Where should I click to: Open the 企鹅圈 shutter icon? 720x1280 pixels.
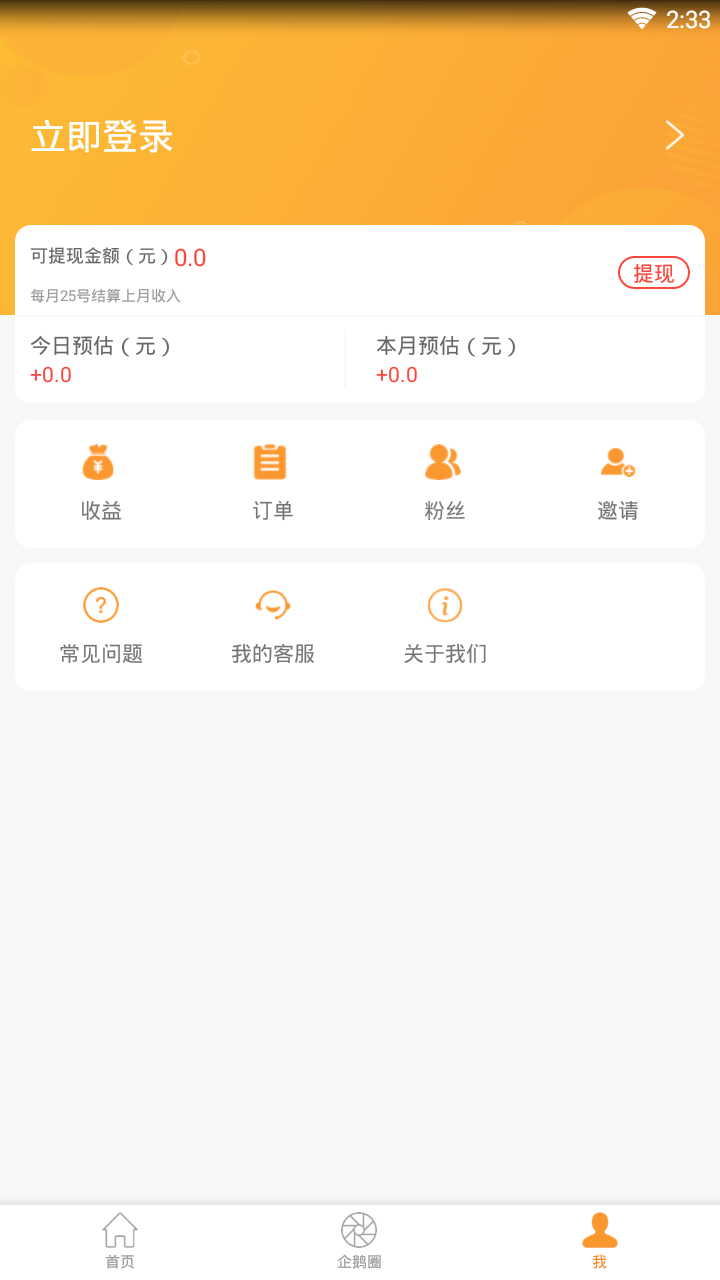pyautogui.click(x=359, y=1229)
